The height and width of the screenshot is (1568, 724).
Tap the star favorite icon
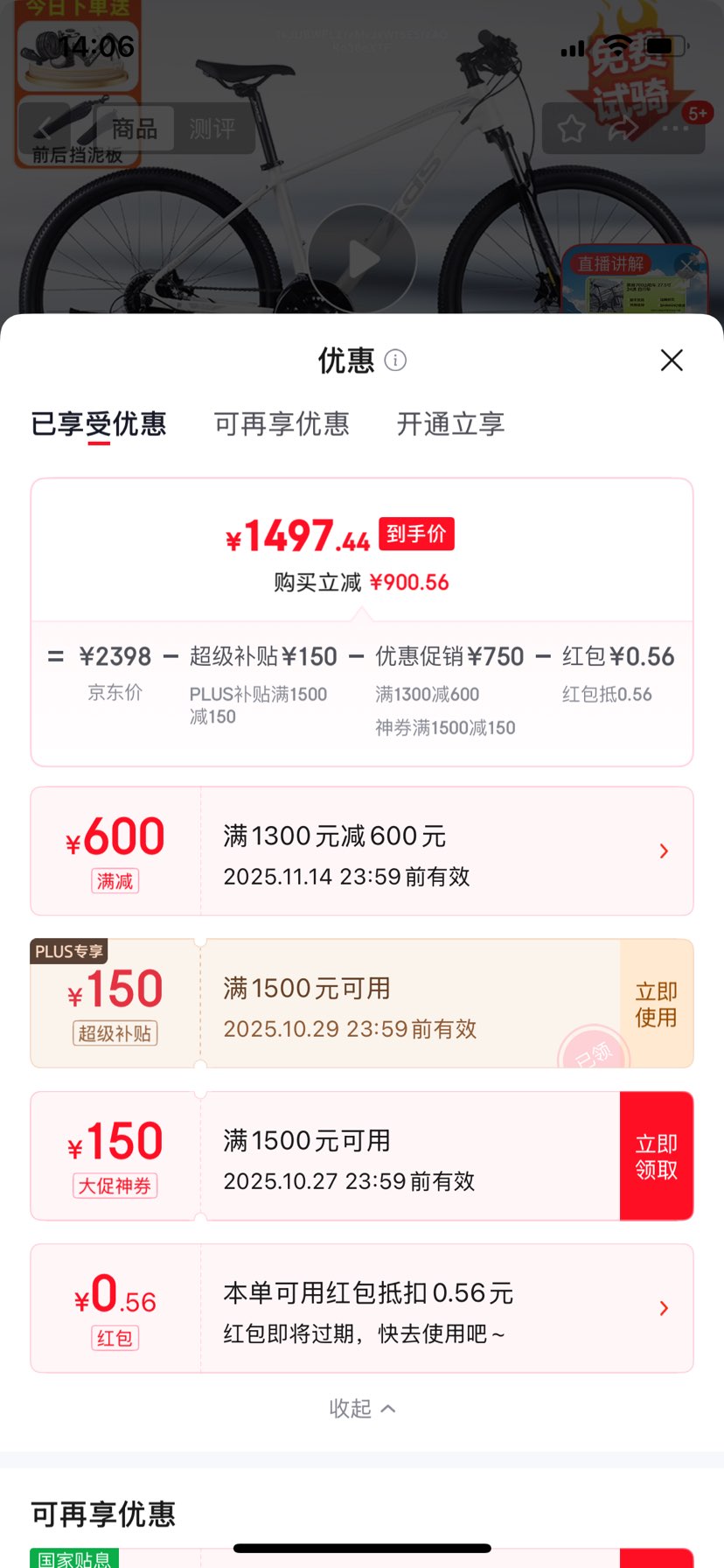573,129
